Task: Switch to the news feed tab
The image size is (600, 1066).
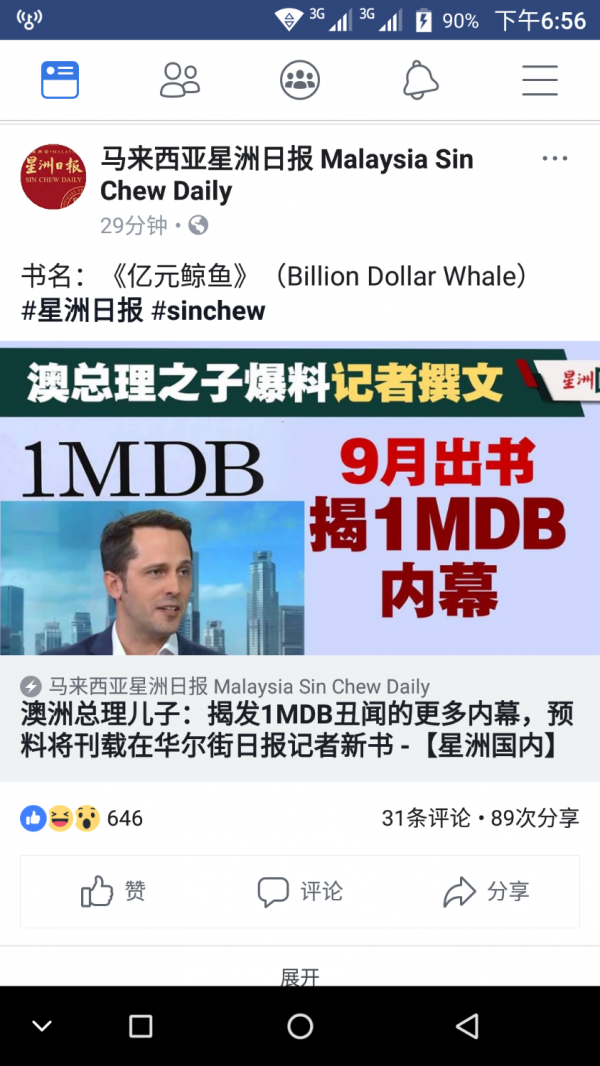Action: point(60,80)
